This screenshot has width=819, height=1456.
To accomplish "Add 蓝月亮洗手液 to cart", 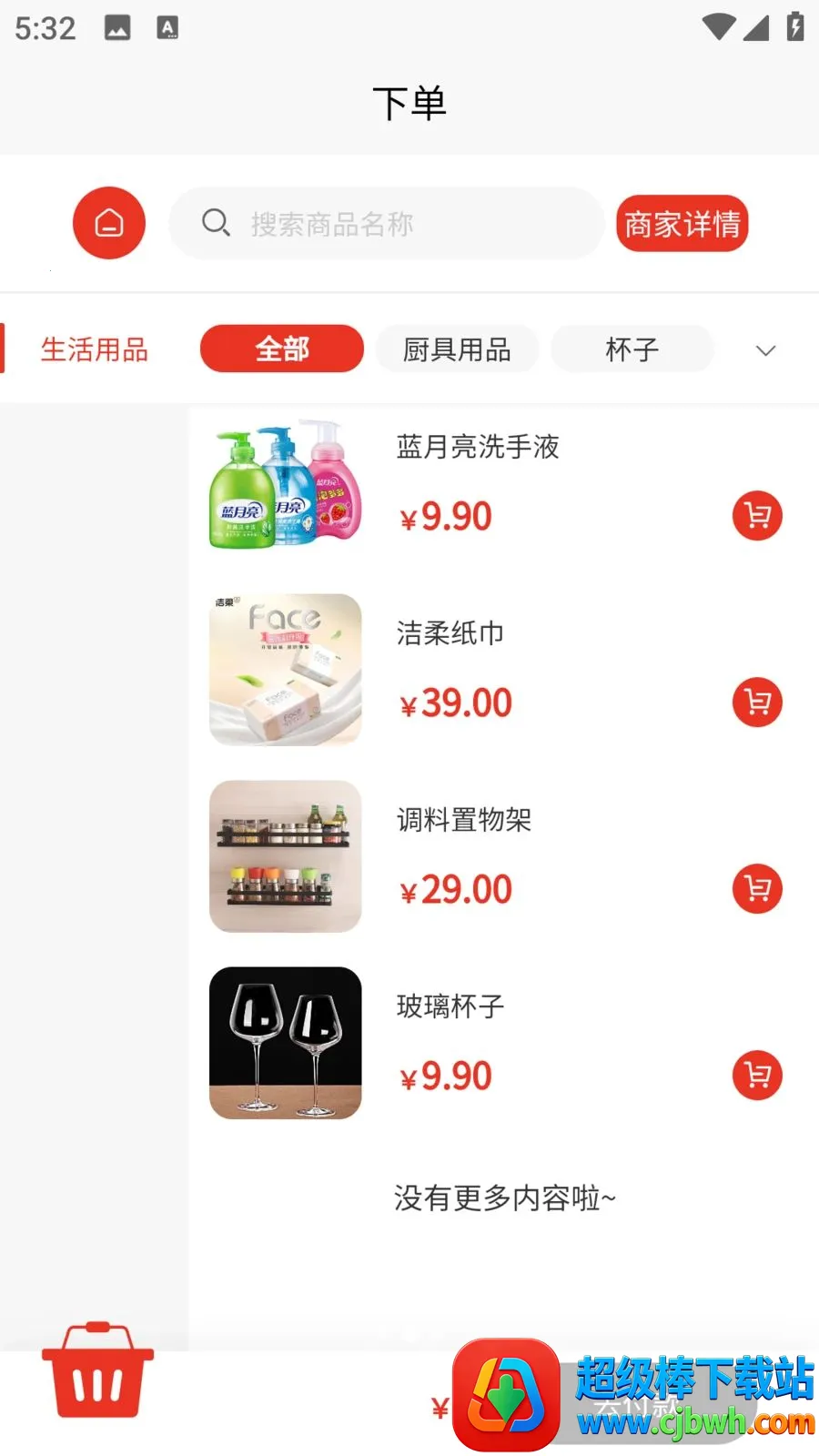I will click(x=757, y=516).
